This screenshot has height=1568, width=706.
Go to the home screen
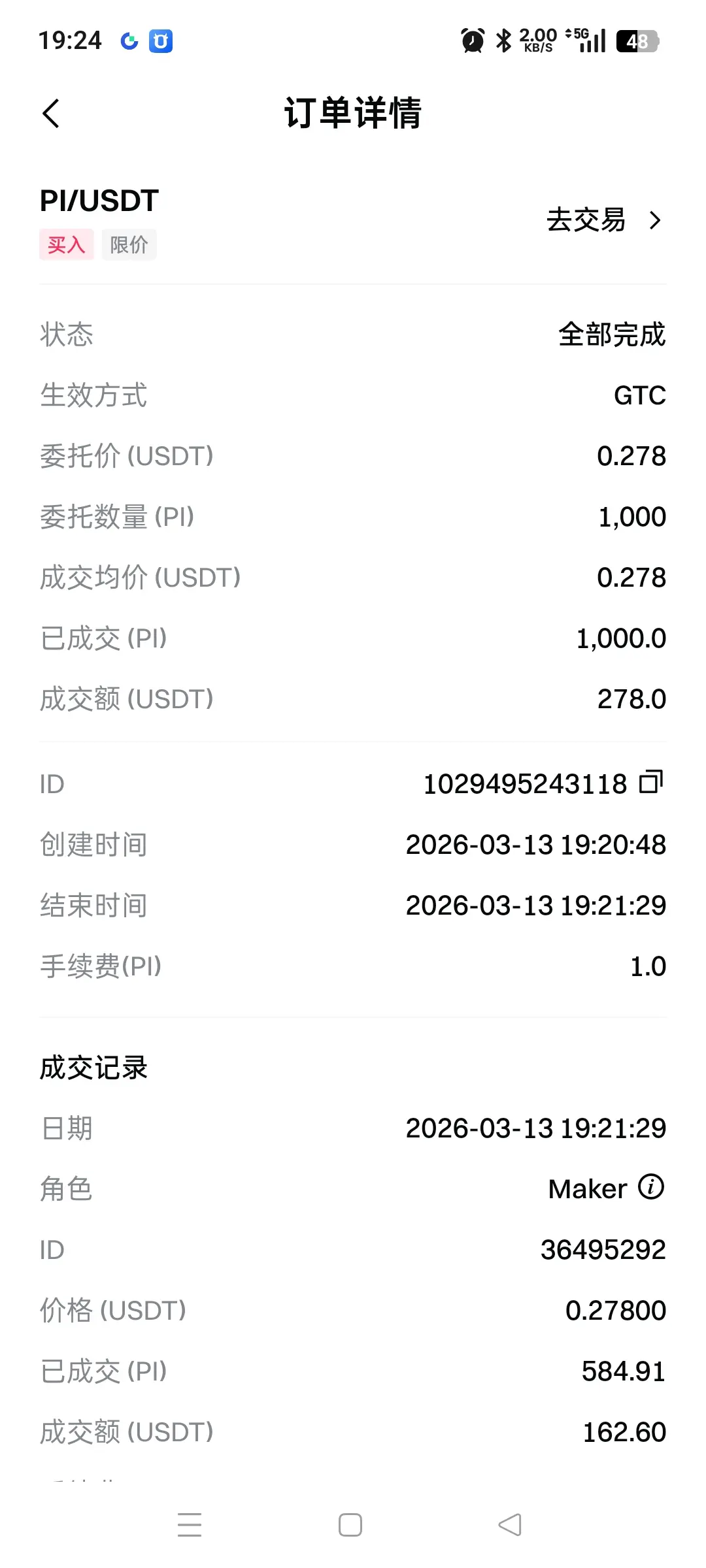click(x=350, y=1525)
